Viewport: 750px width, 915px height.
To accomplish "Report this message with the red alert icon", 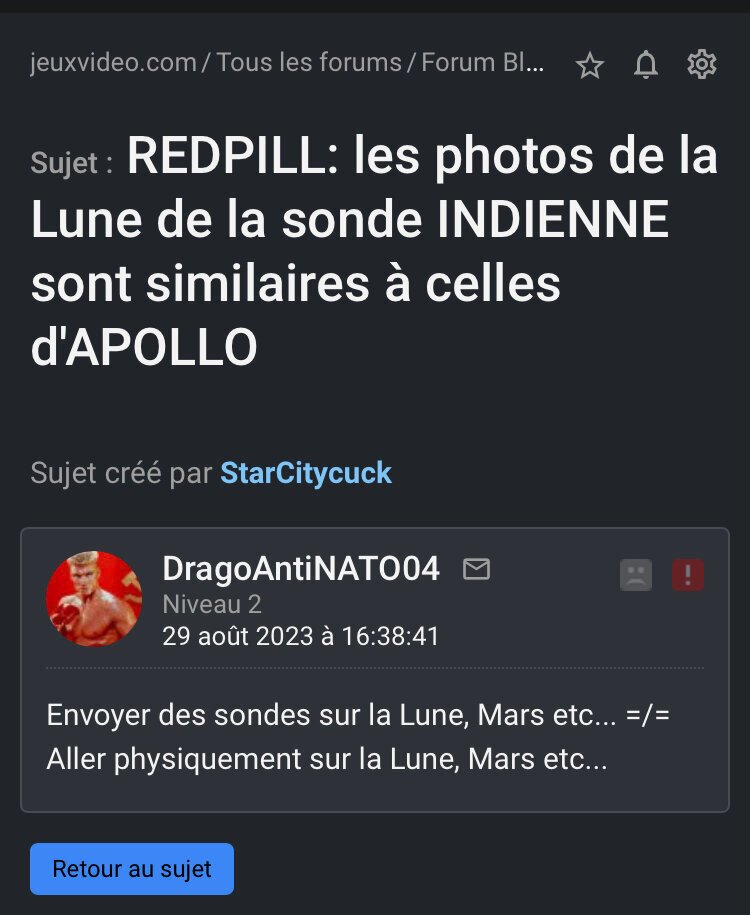I will coord(688,575).
